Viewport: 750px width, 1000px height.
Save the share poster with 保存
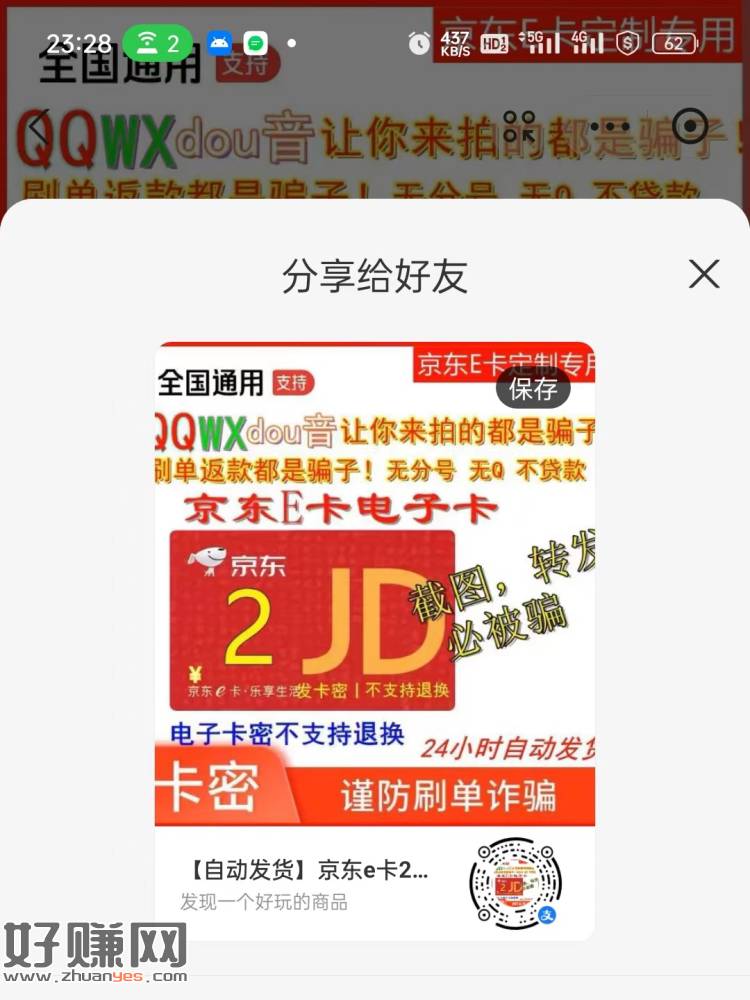pyautogui.click(x=533, y=389)
